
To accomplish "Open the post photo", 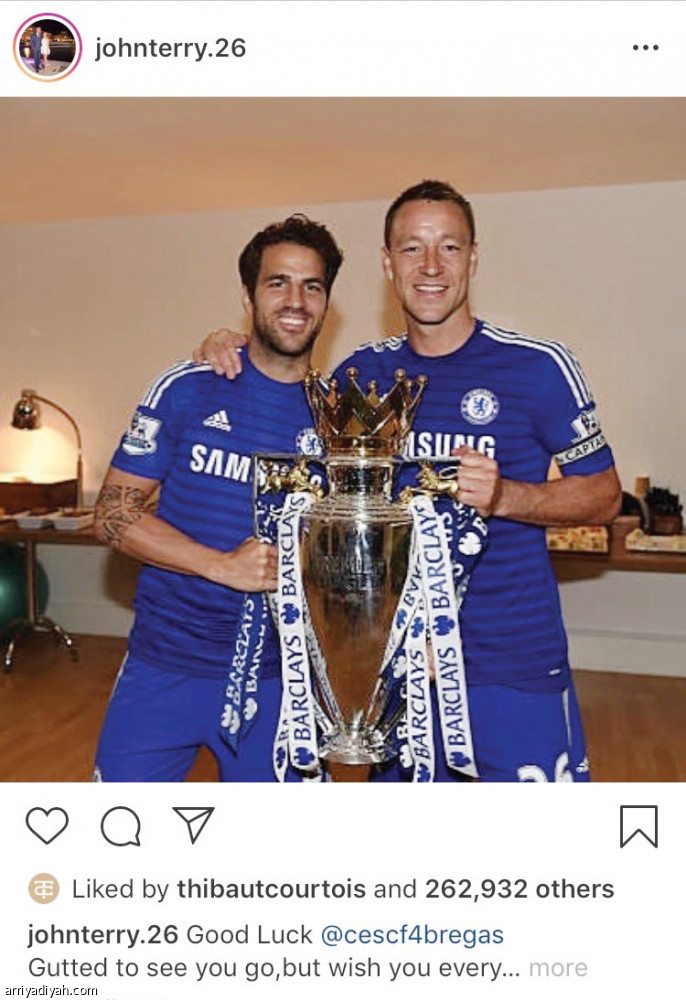I will 343,440.
